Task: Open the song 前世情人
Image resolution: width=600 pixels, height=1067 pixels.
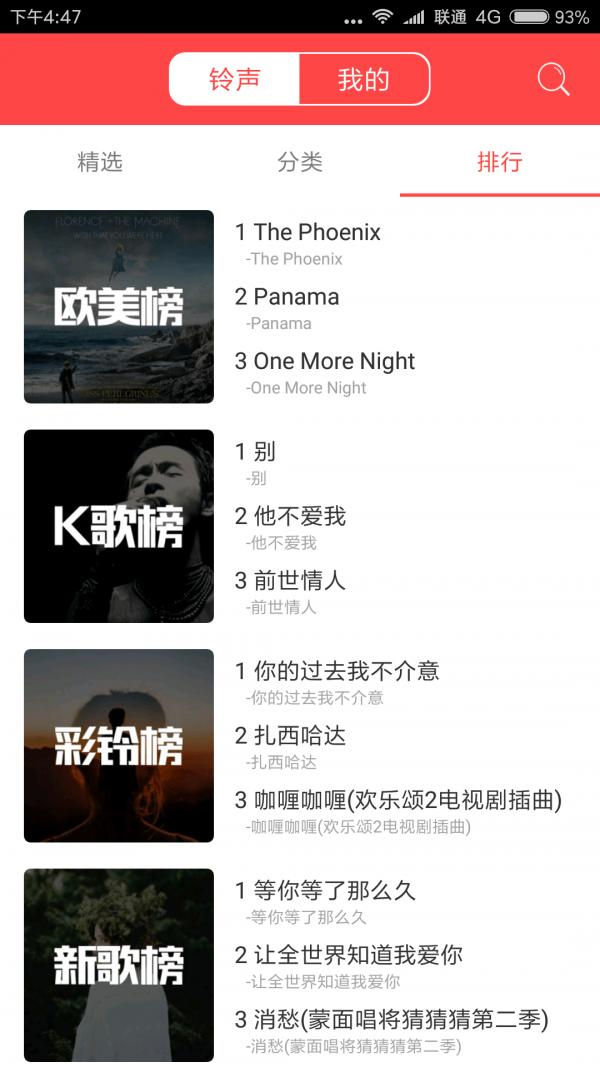Action: [x=290, y=591]
